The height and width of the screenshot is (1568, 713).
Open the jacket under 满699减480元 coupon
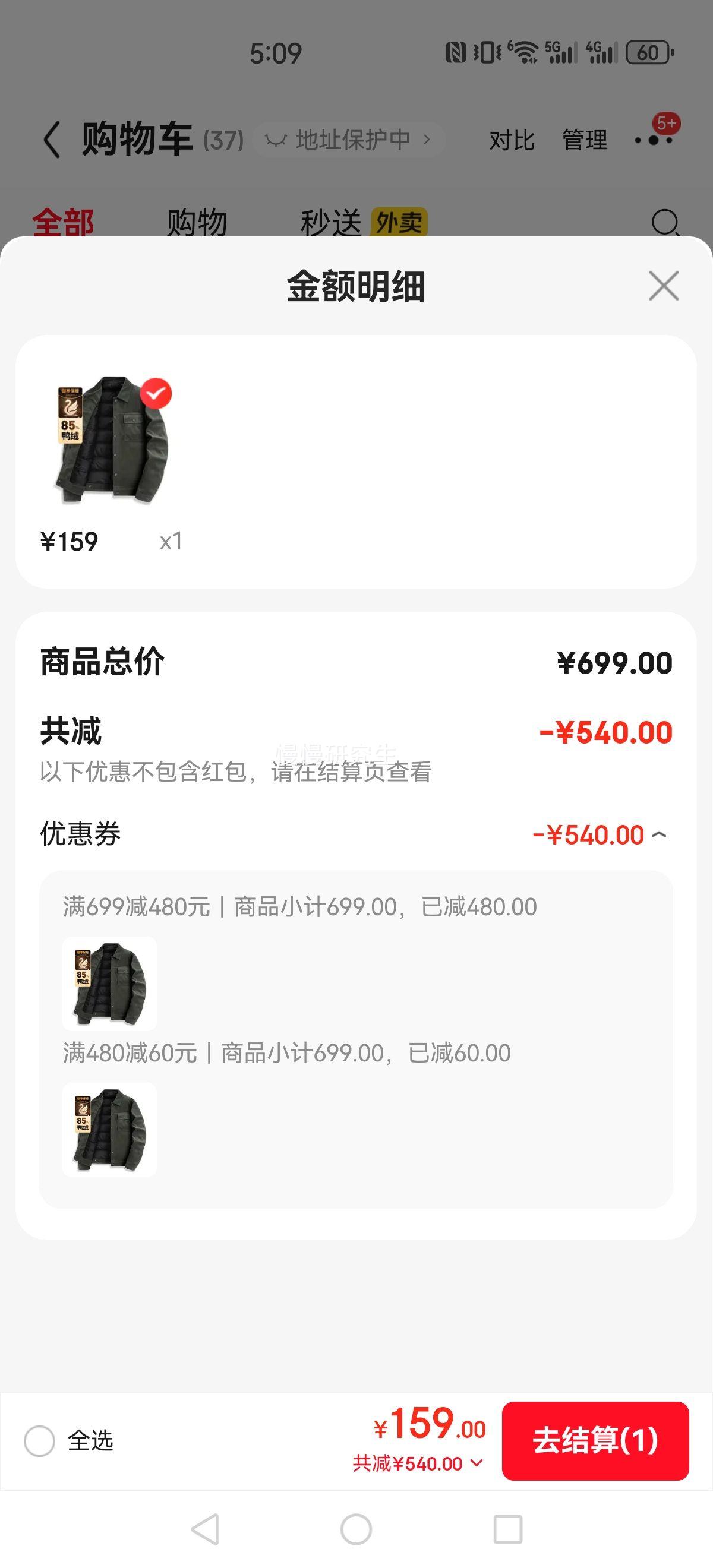click(x=109, y=983)
